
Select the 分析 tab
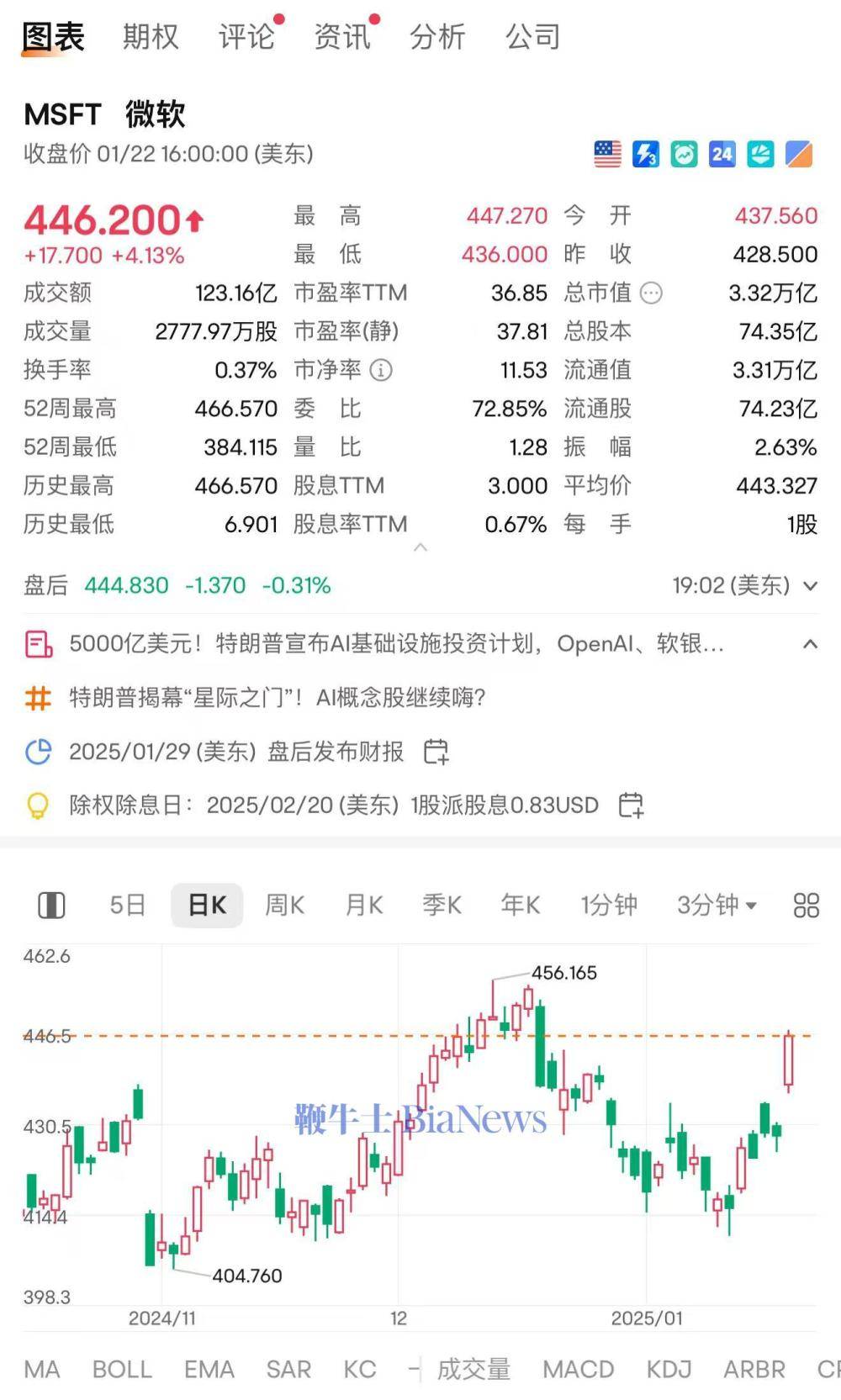[x=437, y=37]
